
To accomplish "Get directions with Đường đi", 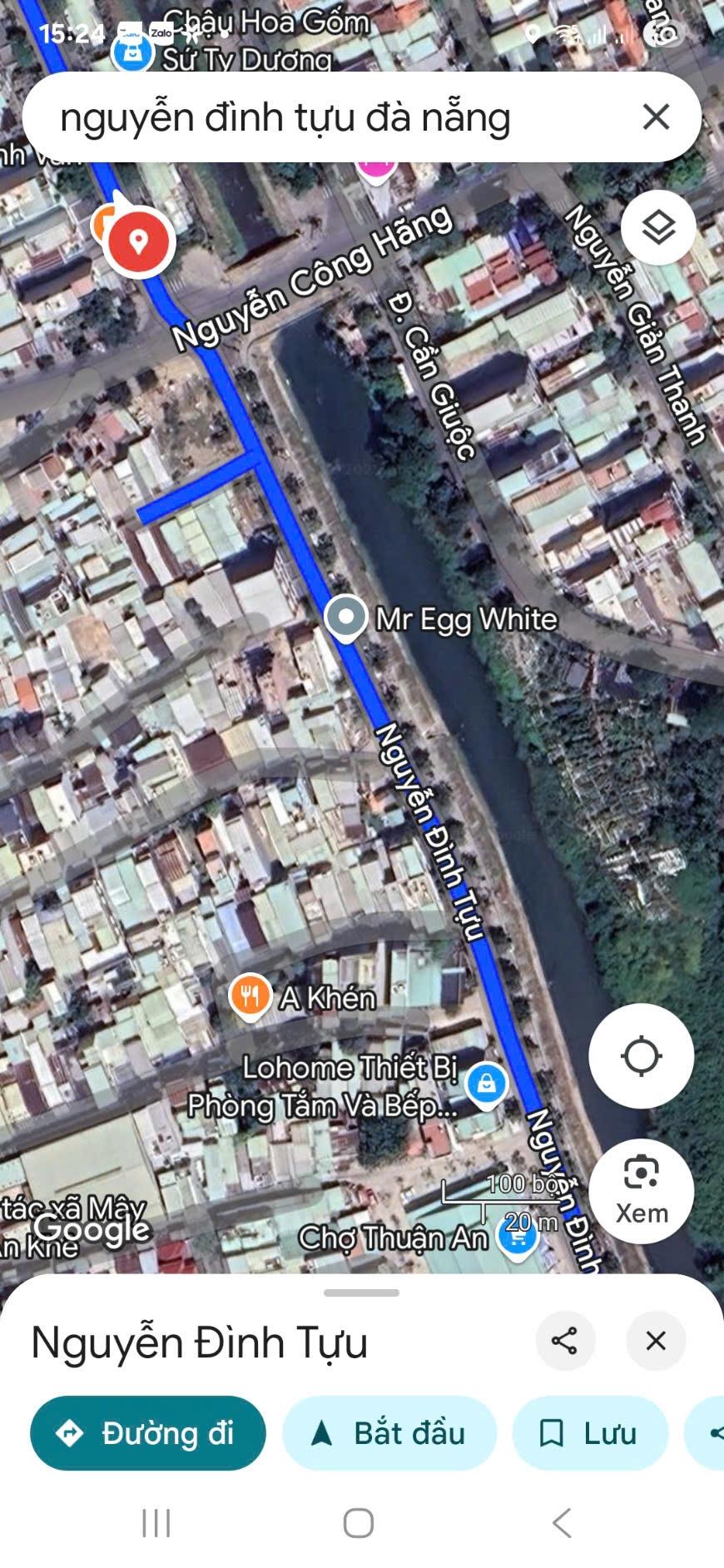I will coord(148,1433).
